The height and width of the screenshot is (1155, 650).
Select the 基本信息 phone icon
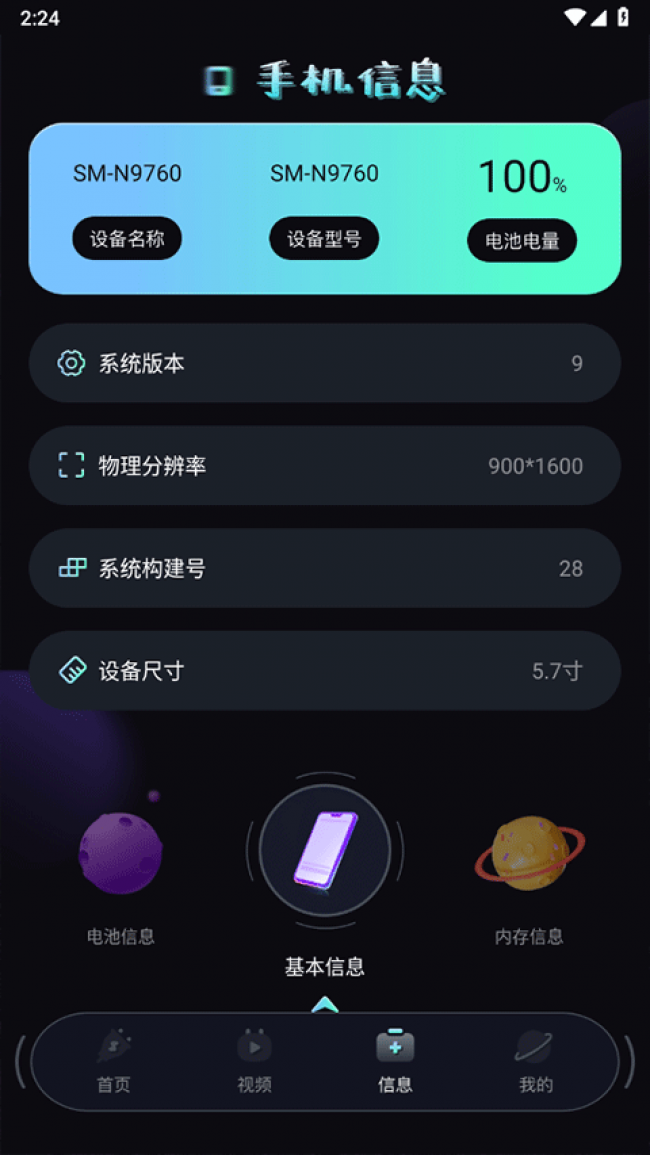point(325,850)
